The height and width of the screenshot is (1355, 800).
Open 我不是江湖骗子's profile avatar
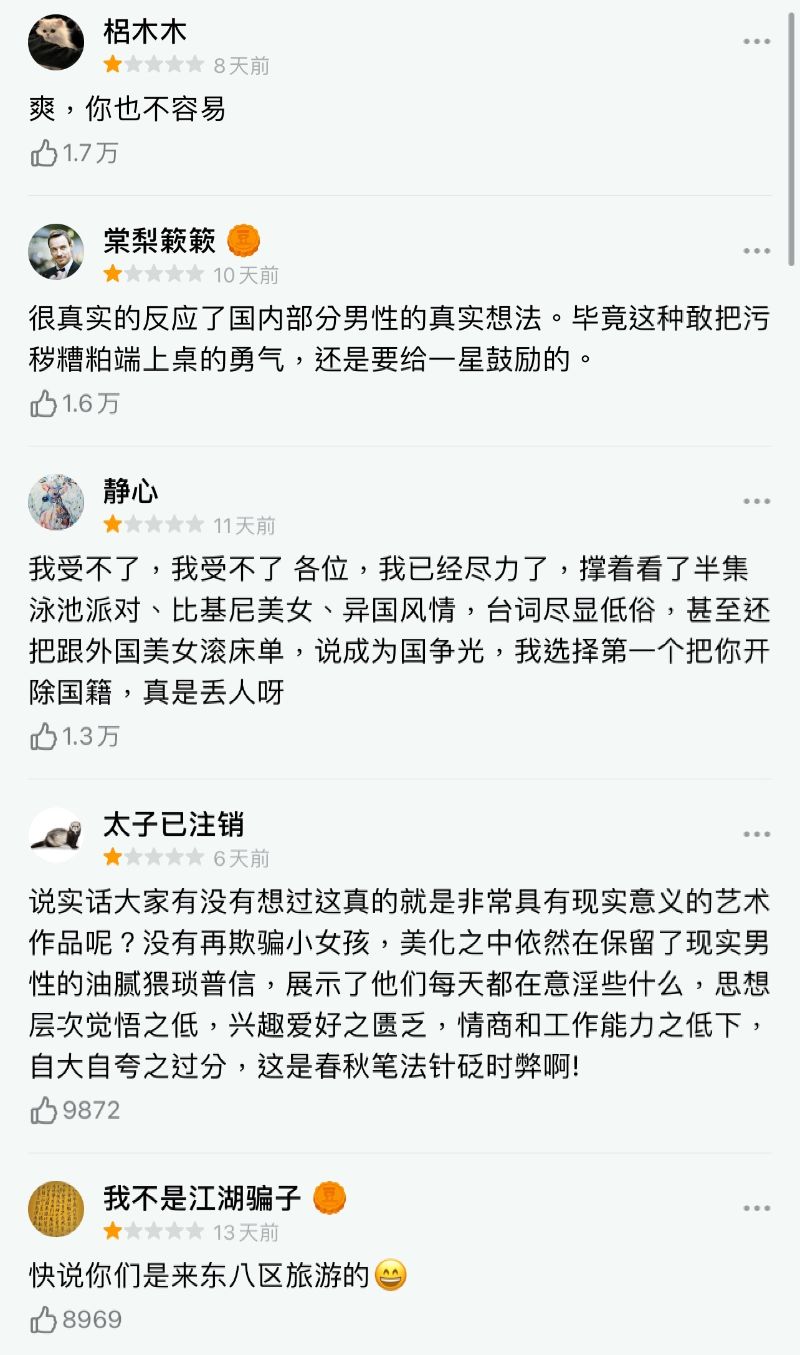(56, 1208)
